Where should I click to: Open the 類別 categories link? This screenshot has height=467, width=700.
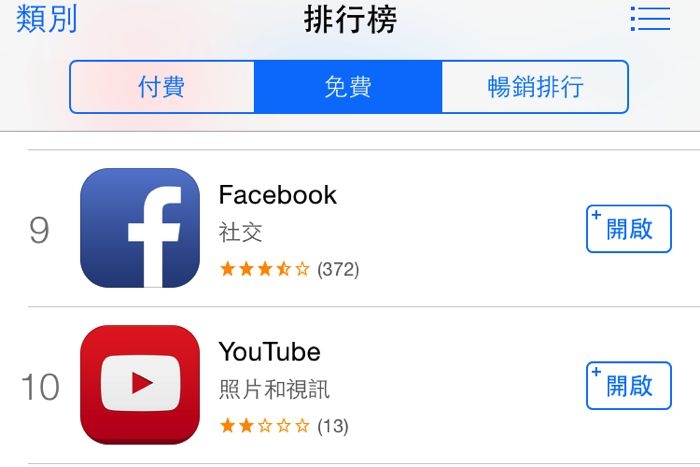pyautogui.click(x=47, y=19)
